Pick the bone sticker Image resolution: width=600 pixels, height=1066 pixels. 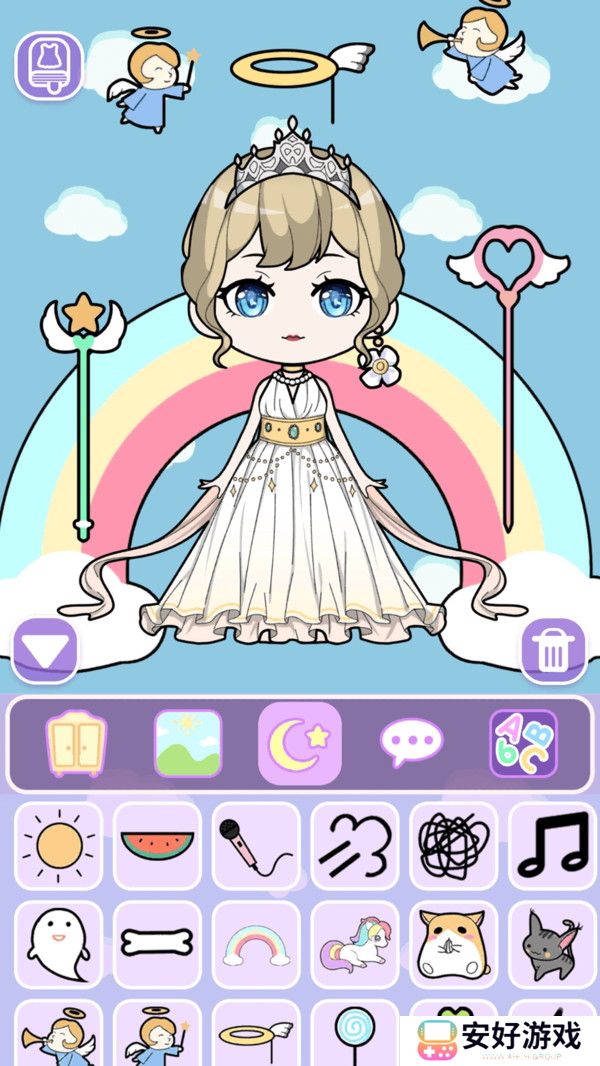[x=157, y=945]
